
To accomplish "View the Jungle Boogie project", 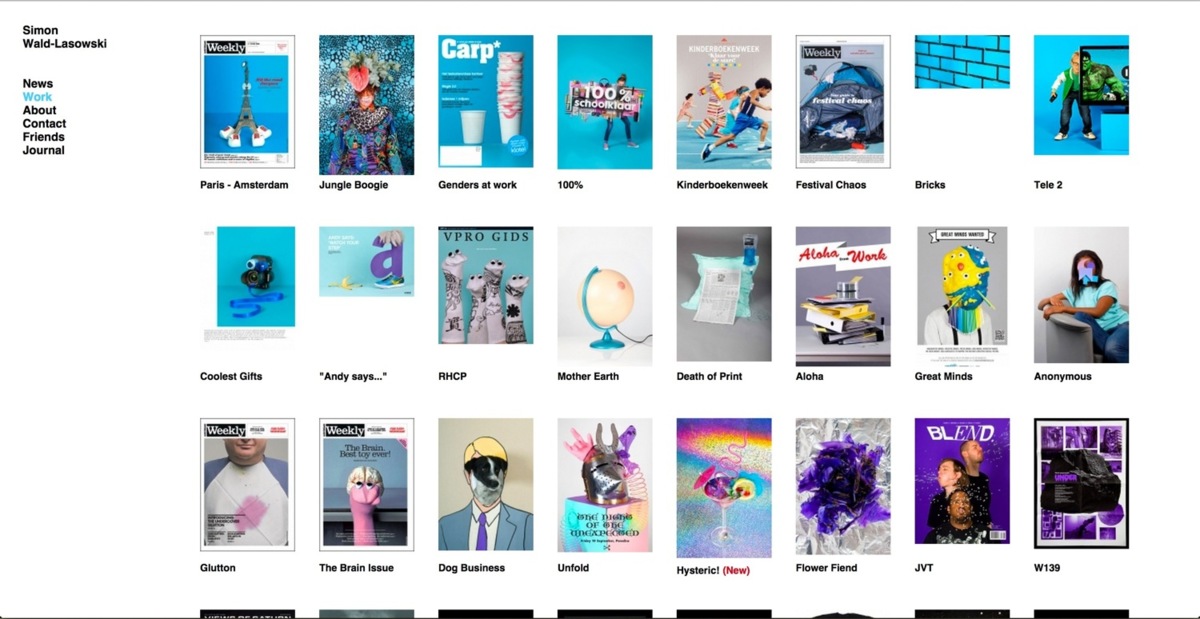I will [366, 105].
